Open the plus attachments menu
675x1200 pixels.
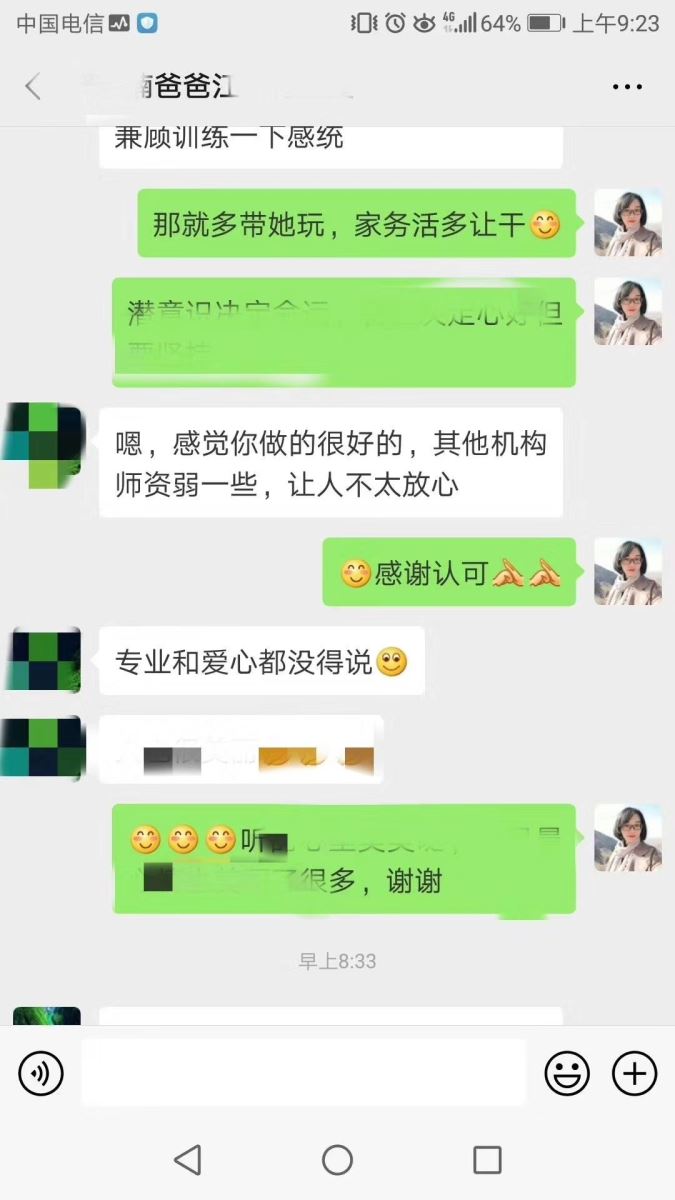click(x=634, y=1074)
